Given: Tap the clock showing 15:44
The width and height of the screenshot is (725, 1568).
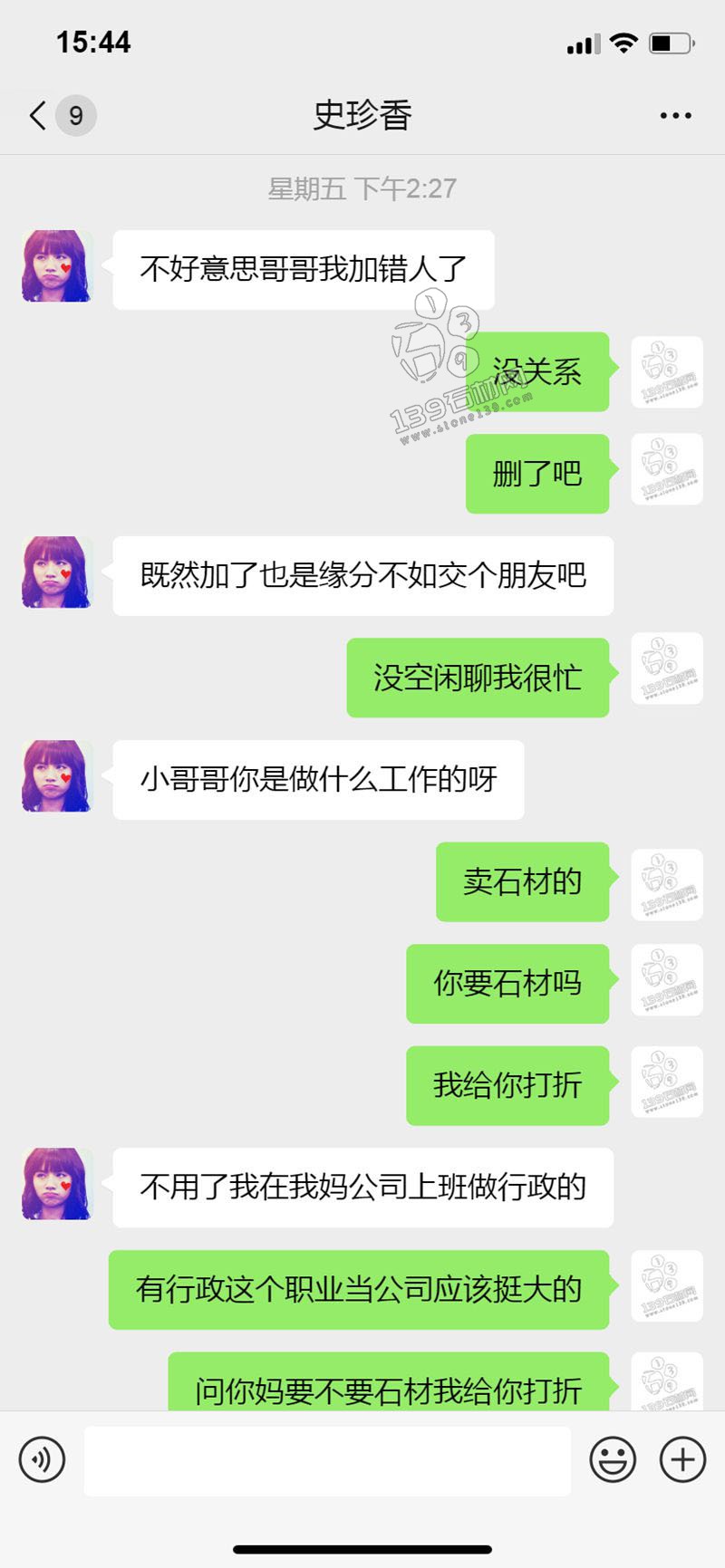Looking at the screenshot, I should (94, 42).
